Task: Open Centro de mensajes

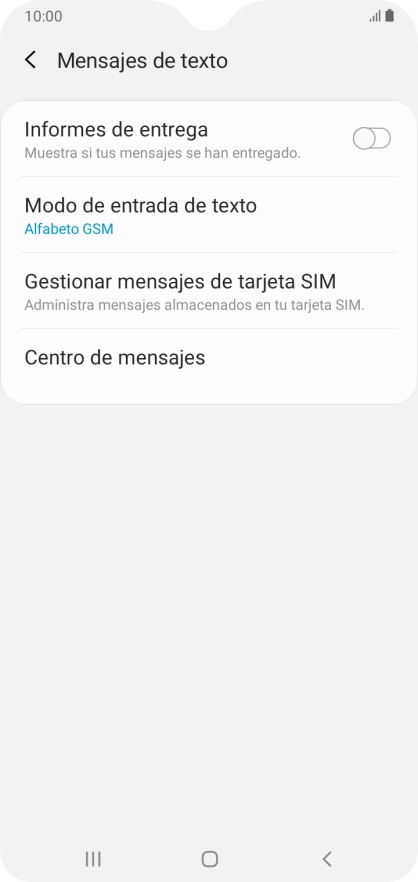Action: click(x=209, y=358)
